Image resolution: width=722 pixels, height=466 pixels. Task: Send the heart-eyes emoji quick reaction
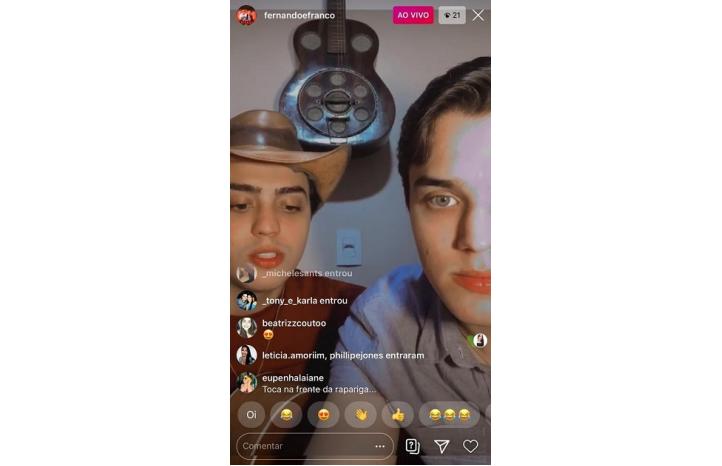(x=324, y=414)
